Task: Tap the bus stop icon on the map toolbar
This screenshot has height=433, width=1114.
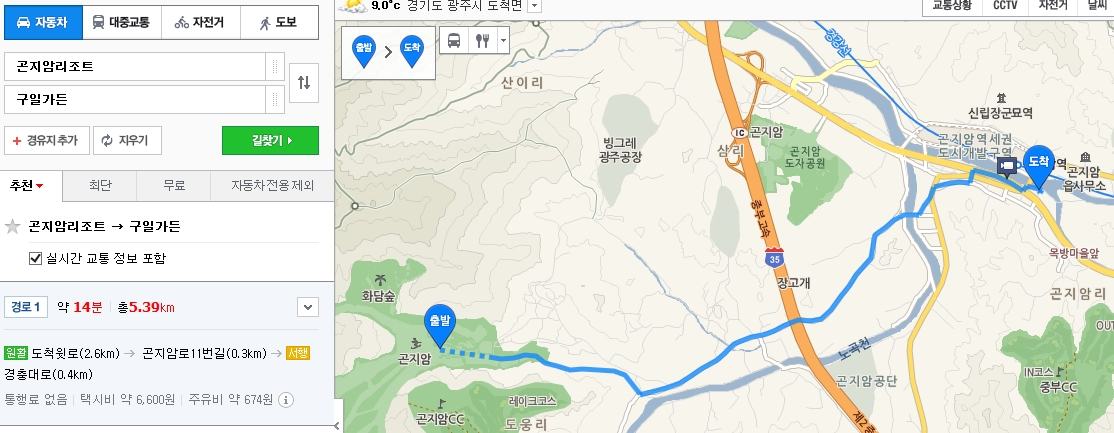Action: coord(454,41)
